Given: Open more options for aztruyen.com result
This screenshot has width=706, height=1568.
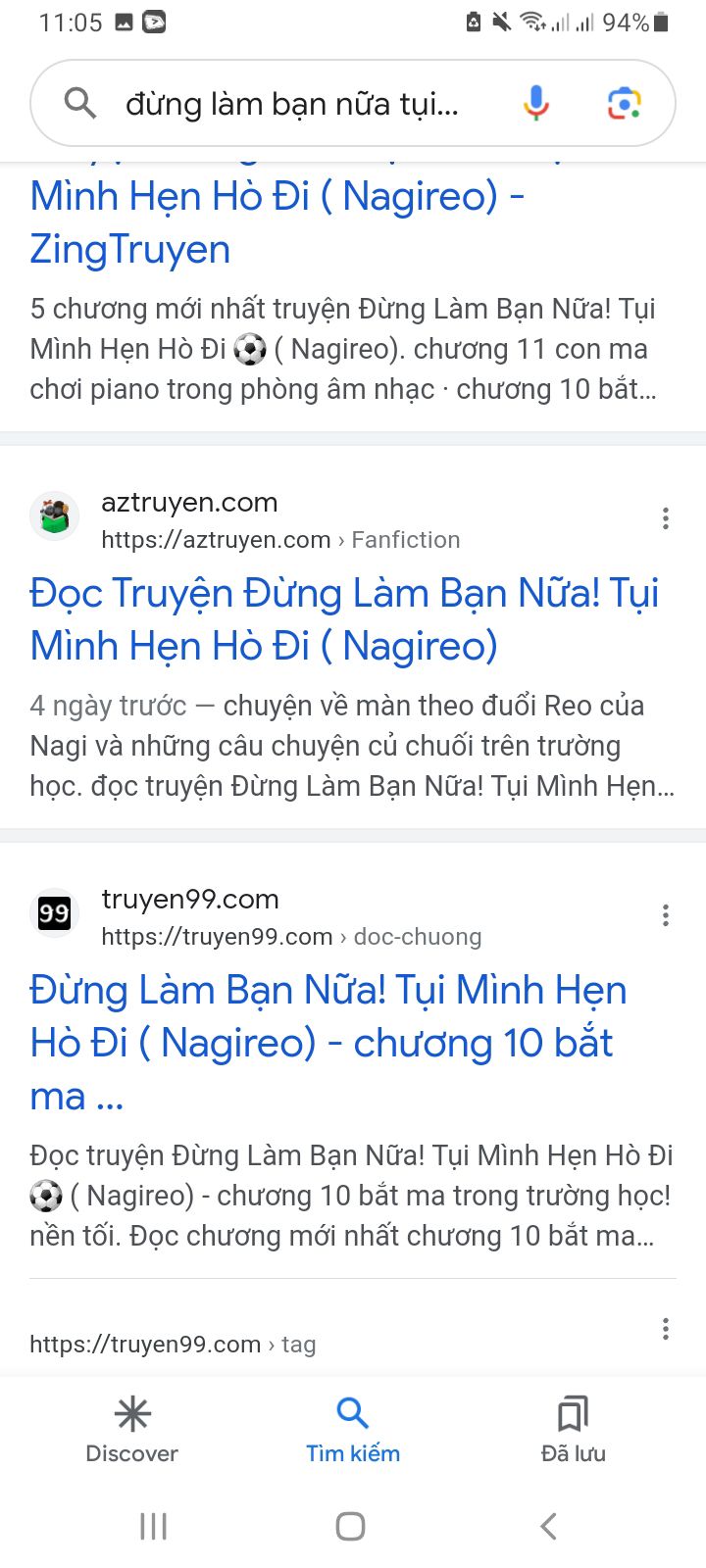Looking at the screenshot, I should [666, 518].
